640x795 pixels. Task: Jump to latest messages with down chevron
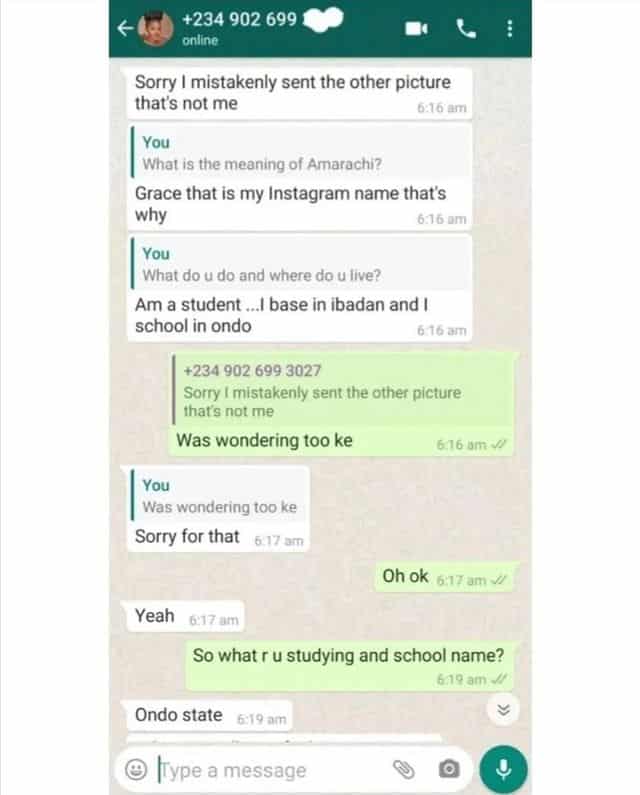click(504, 709)
